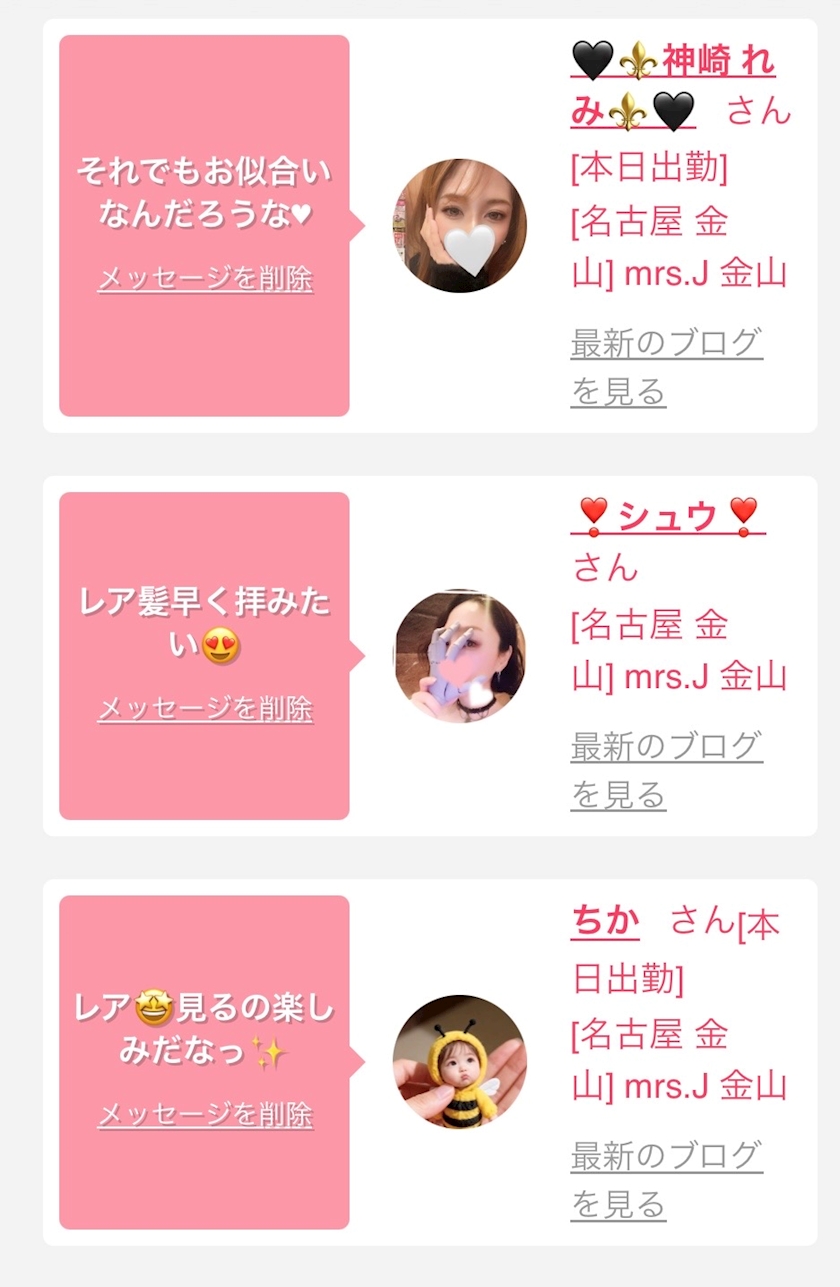Delete the message 'それでもお似合いなんだろうな'
840x1287 pixels.
(x=205, y=278)
